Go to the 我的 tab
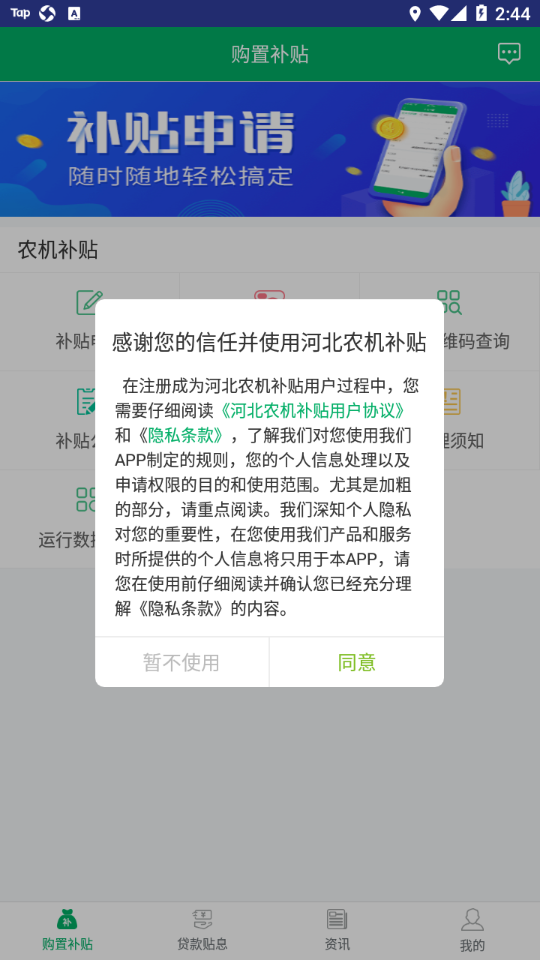Viewport: 540px width, 960px height. click(x=472, y=929)
